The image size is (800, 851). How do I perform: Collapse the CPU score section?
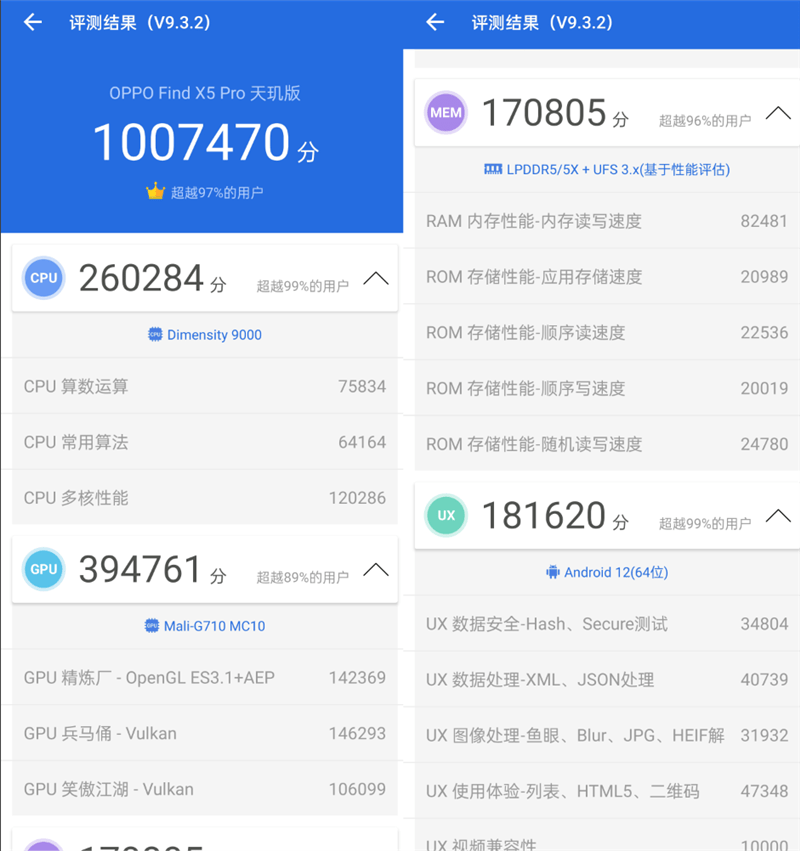tap(377, 278)
